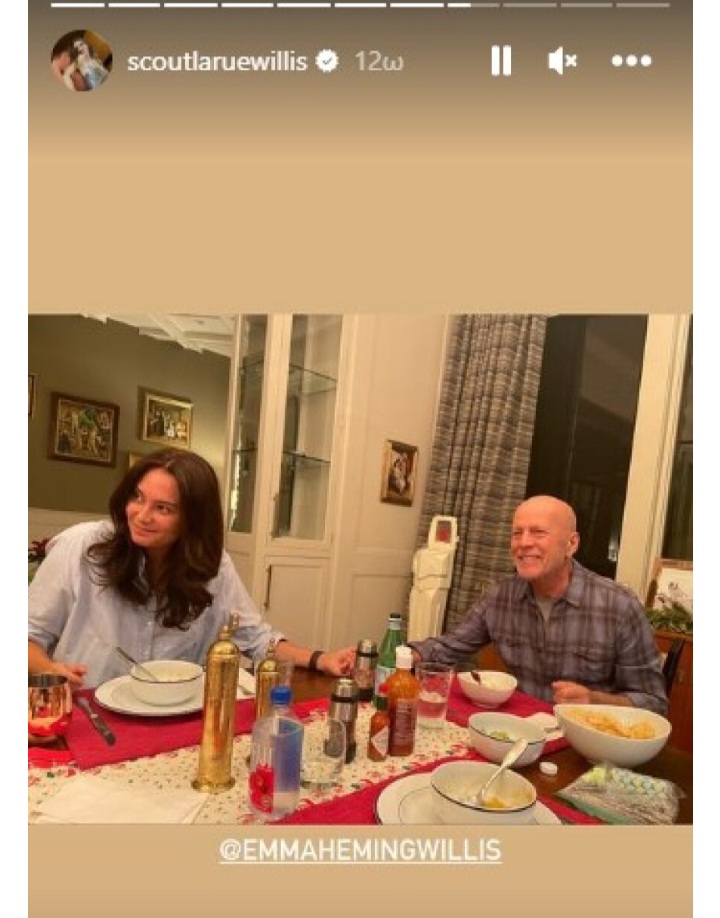Open the @EMMAHEMINGWILLIS mention
The height and width of the screenshot is (918, 720).
coord(360,851)
